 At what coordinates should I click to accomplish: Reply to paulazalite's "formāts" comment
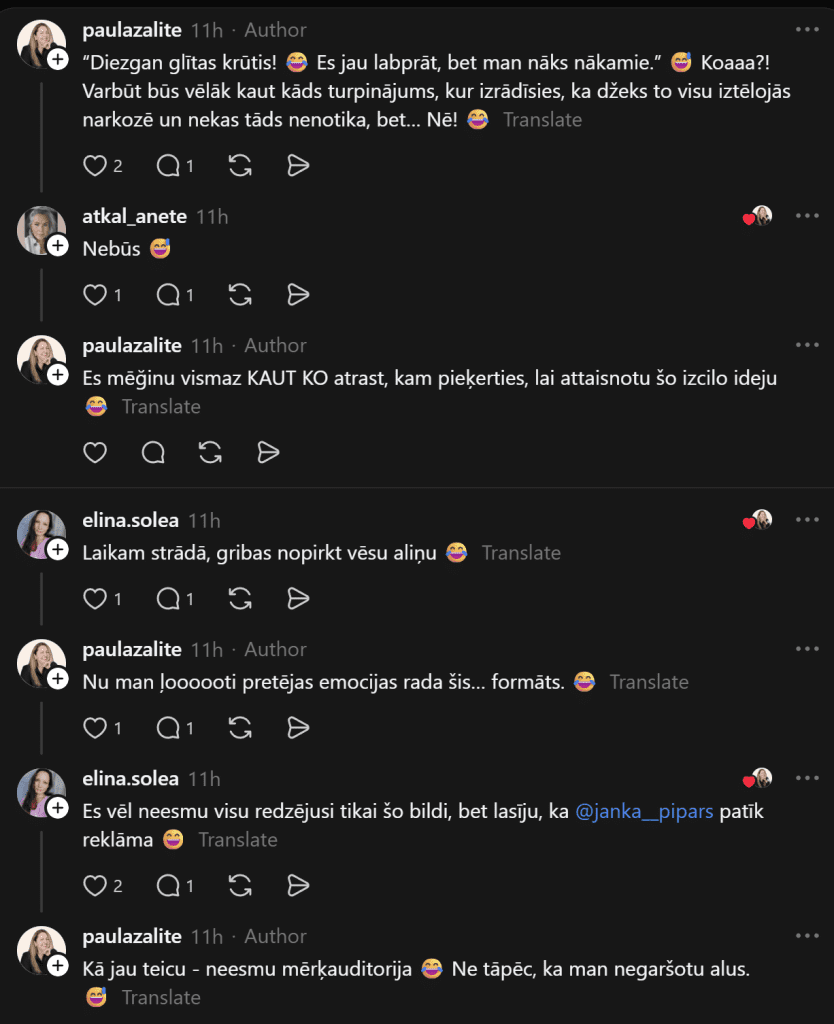click(x=169, y=727)
